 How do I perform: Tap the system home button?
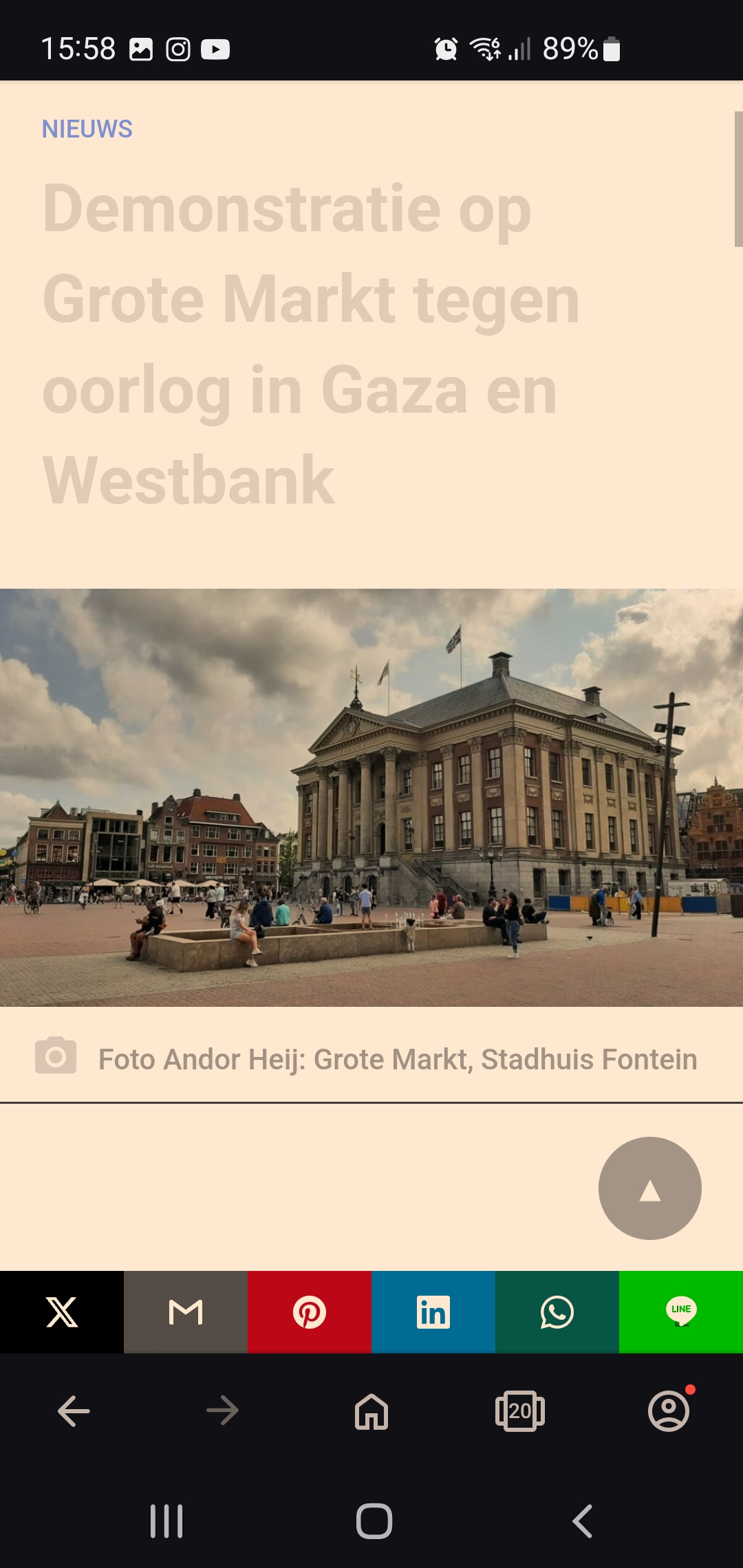coord(374,1521)
